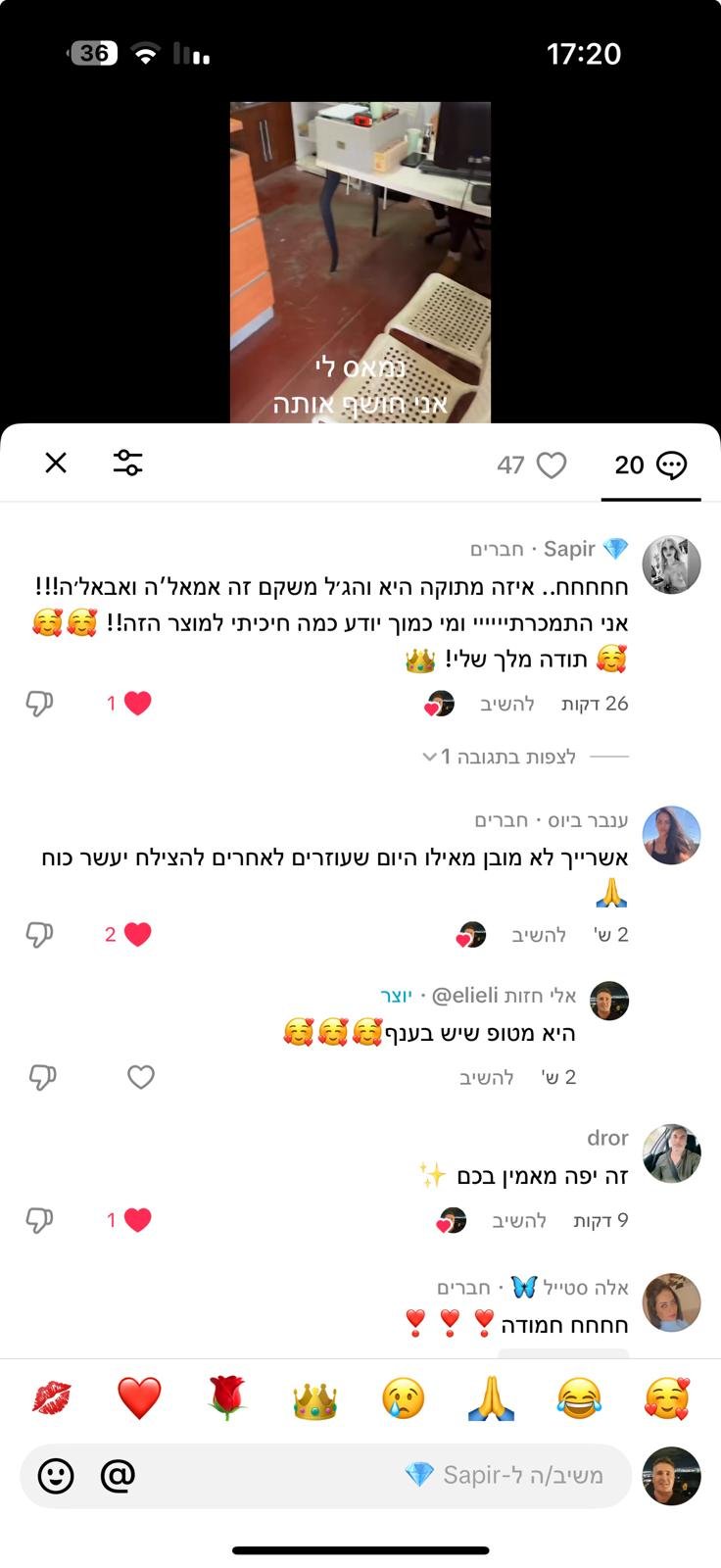The width and height of the screenshot is (721, 1568).
Task: Open the comment filter settings
Action: [127, 463]
